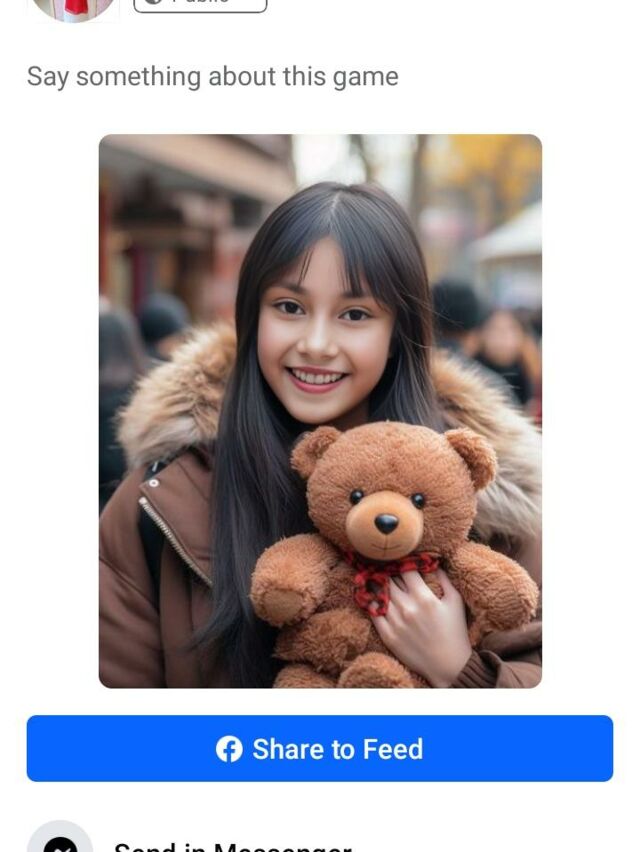Tap the 'Say something about this game' field

pyautogui.click(x=212, y=77)
